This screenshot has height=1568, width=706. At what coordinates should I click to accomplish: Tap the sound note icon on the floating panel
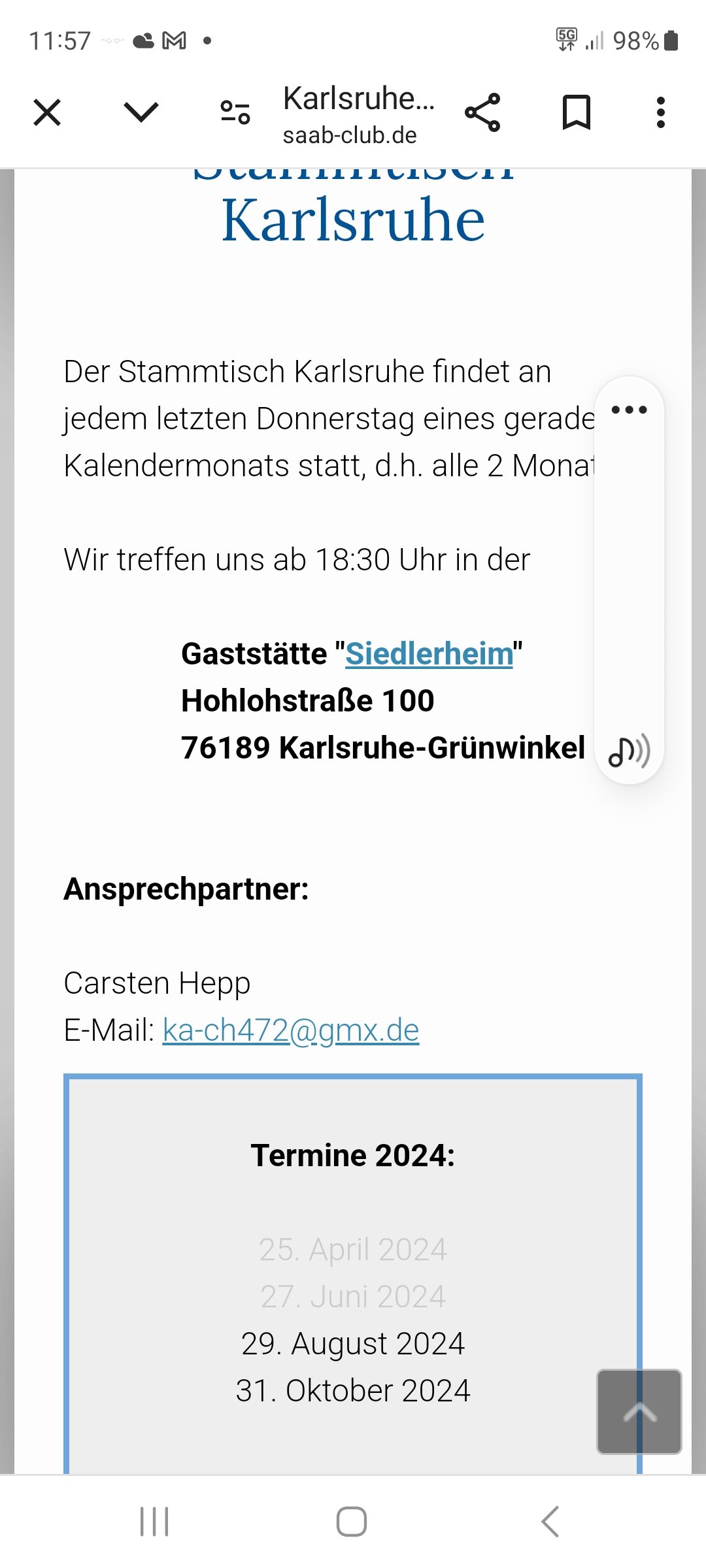click(629, 750)
